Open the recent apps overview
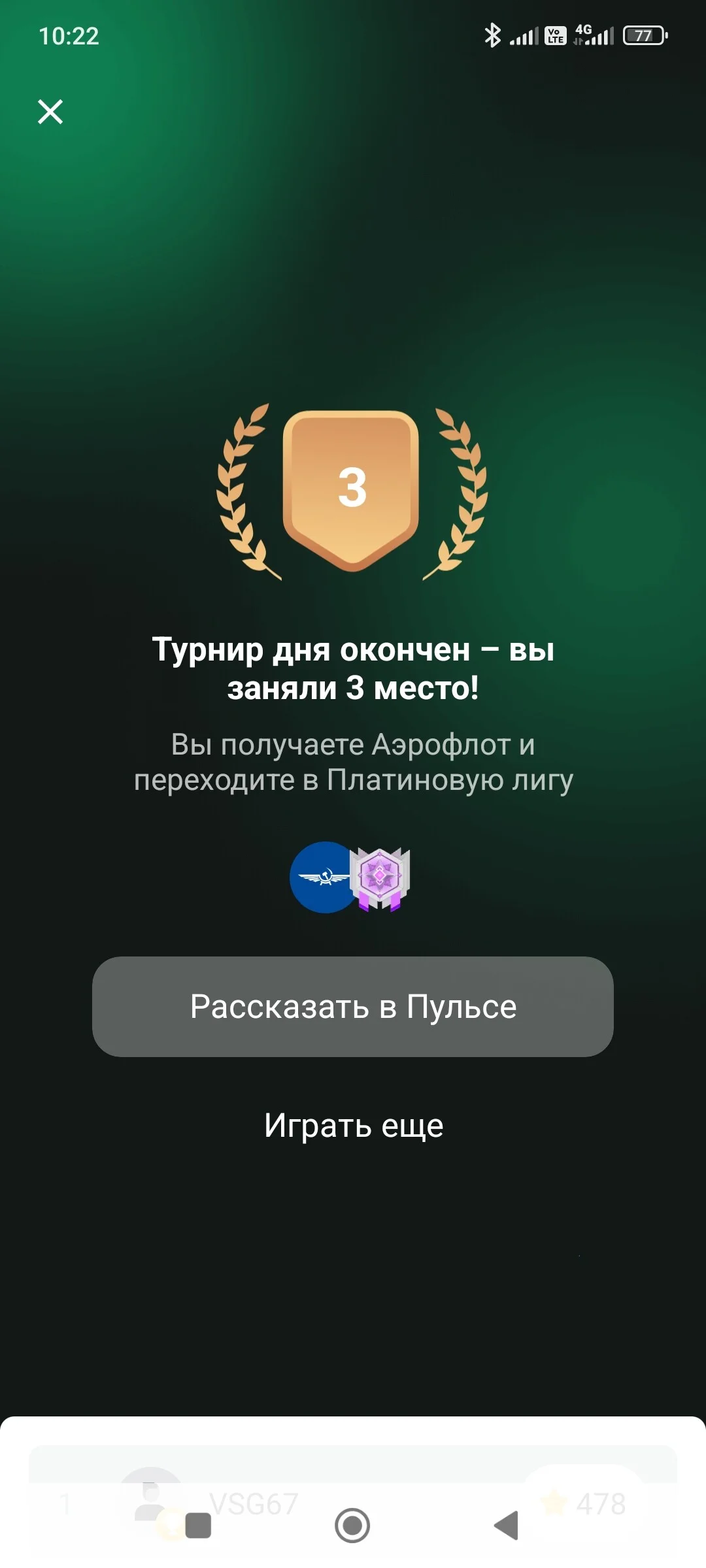 point(198,1526)
